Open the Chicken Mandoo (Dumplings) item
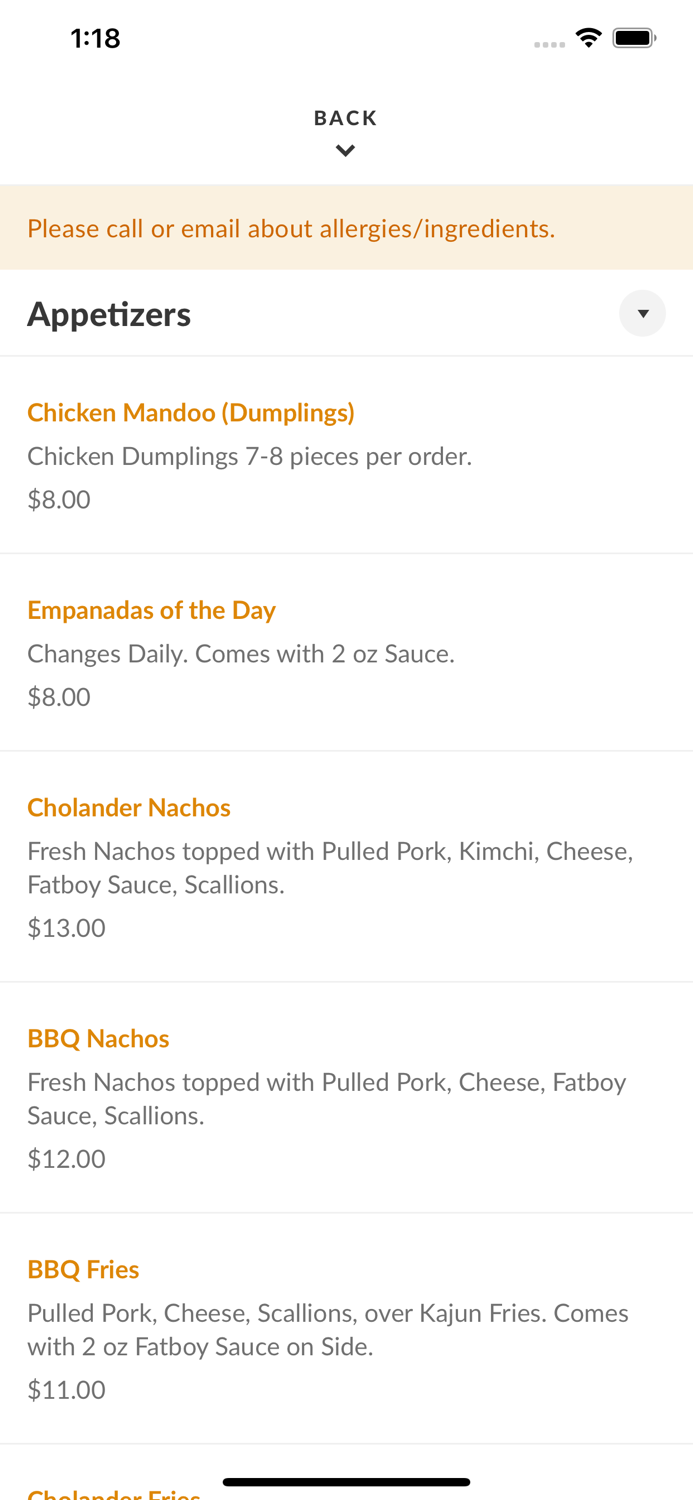The height and width of the screenshot is (1500, 693). (346, 455)
